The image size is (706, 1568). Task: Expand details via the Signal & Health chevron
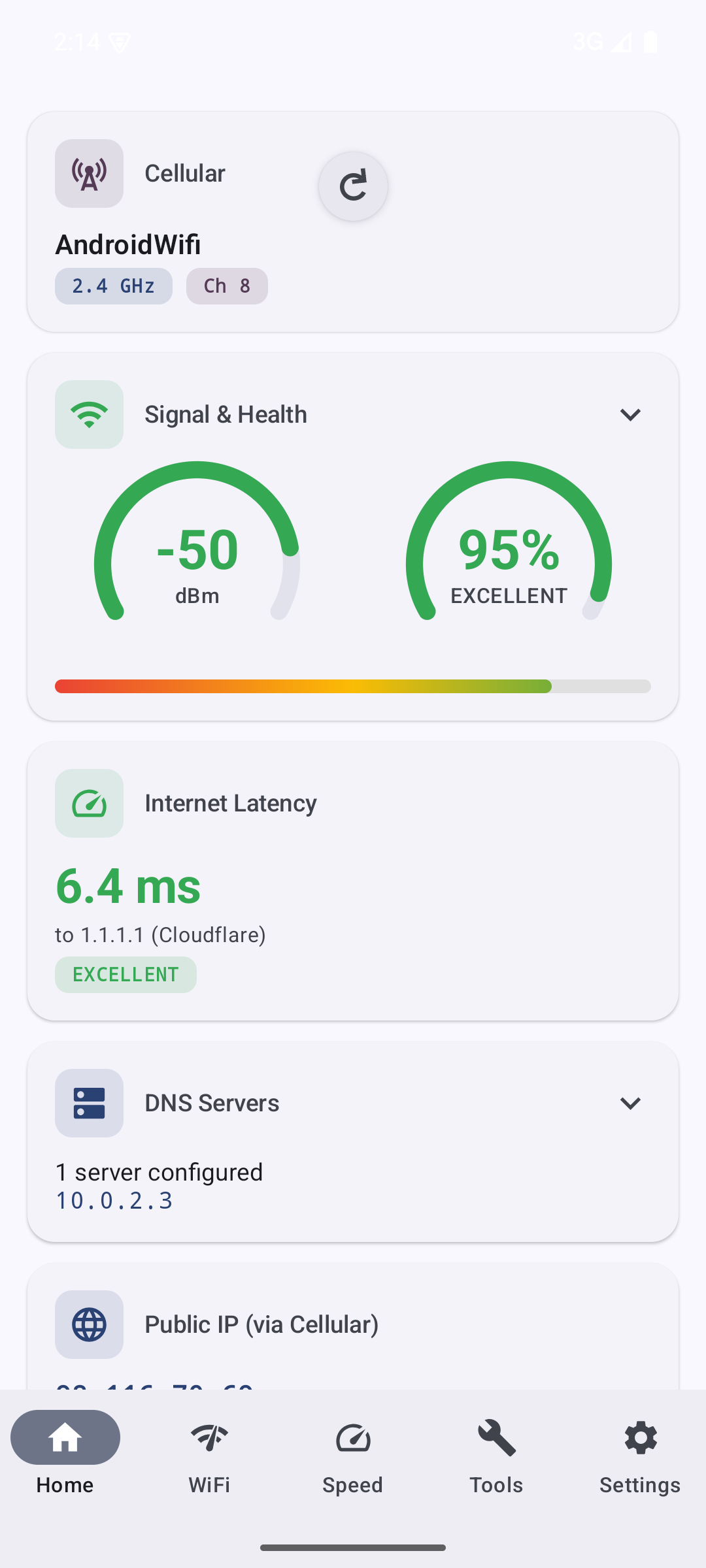[x=630, y=414]
